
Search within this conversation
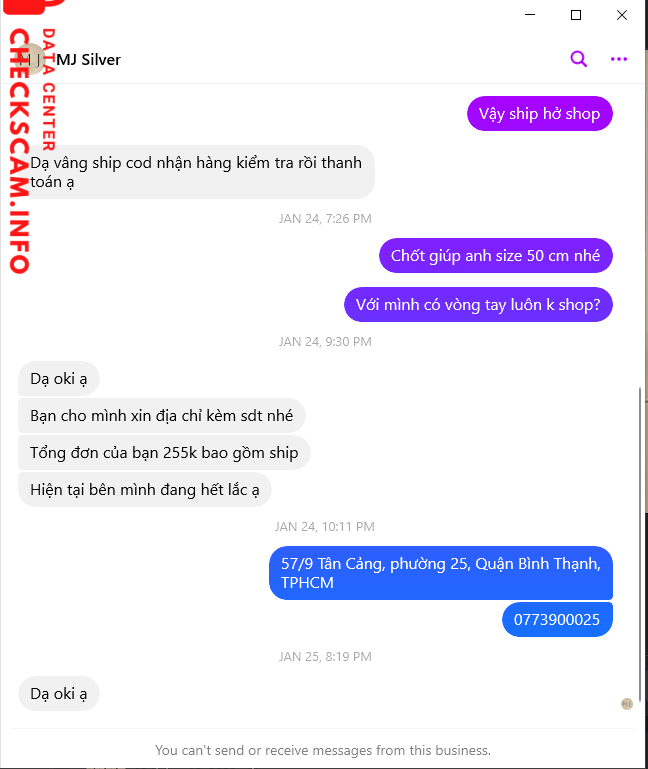click(x=578, y=59)
